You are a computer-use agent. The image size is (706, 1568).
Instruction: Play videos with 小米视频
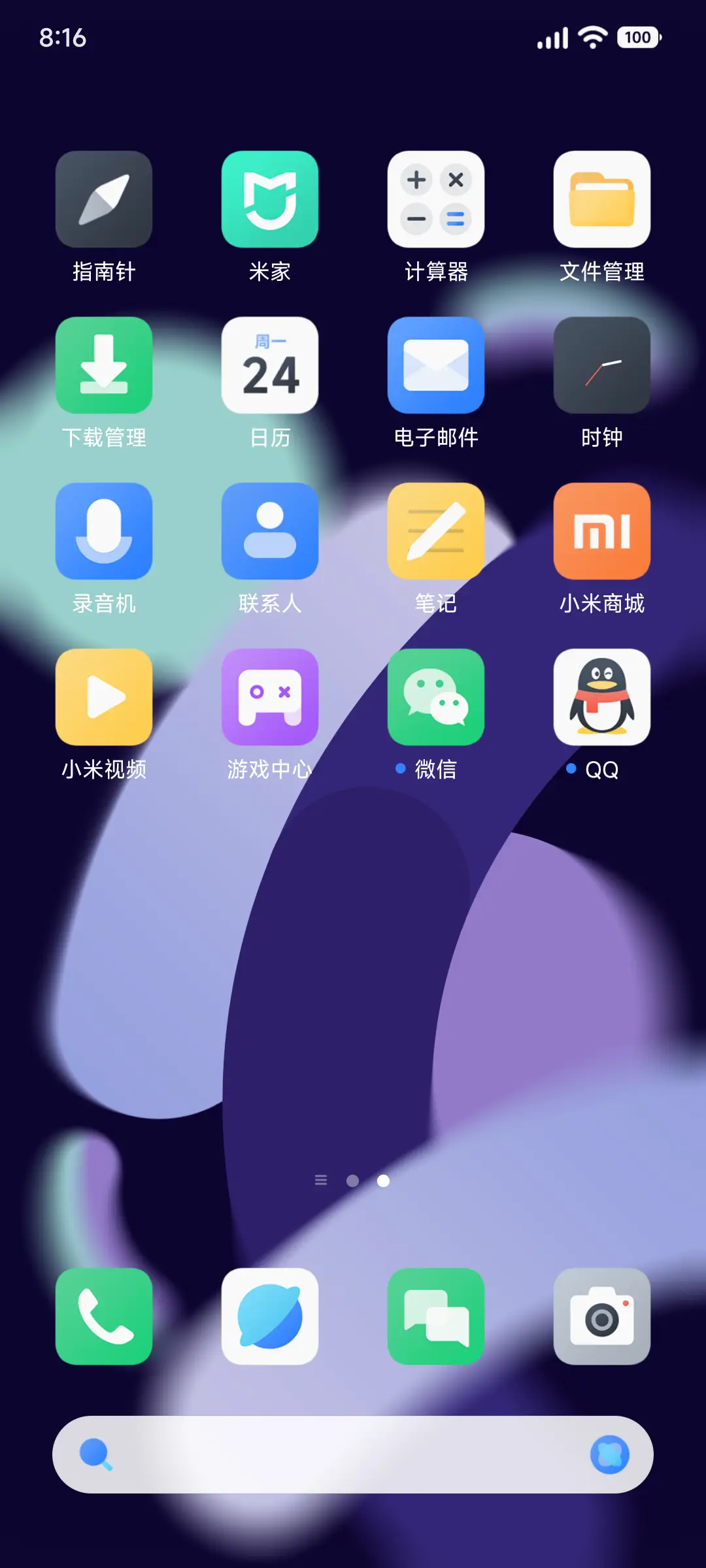pos(105,697)
